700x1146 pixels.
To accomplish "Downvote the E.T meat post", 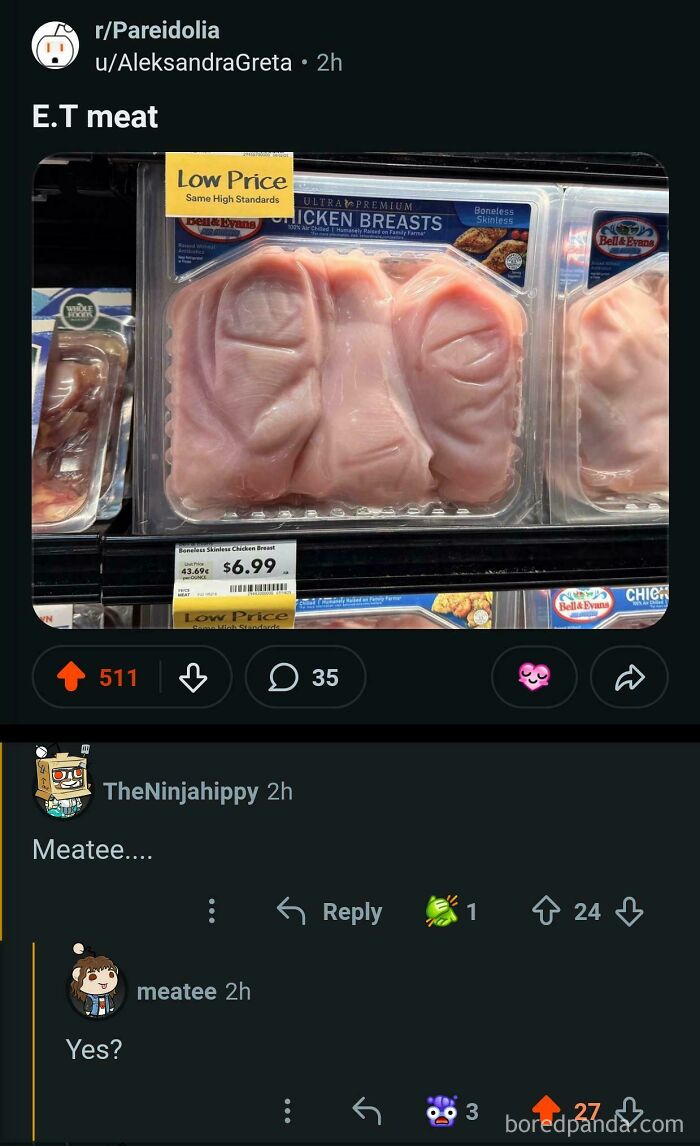I will click(192, 677).
